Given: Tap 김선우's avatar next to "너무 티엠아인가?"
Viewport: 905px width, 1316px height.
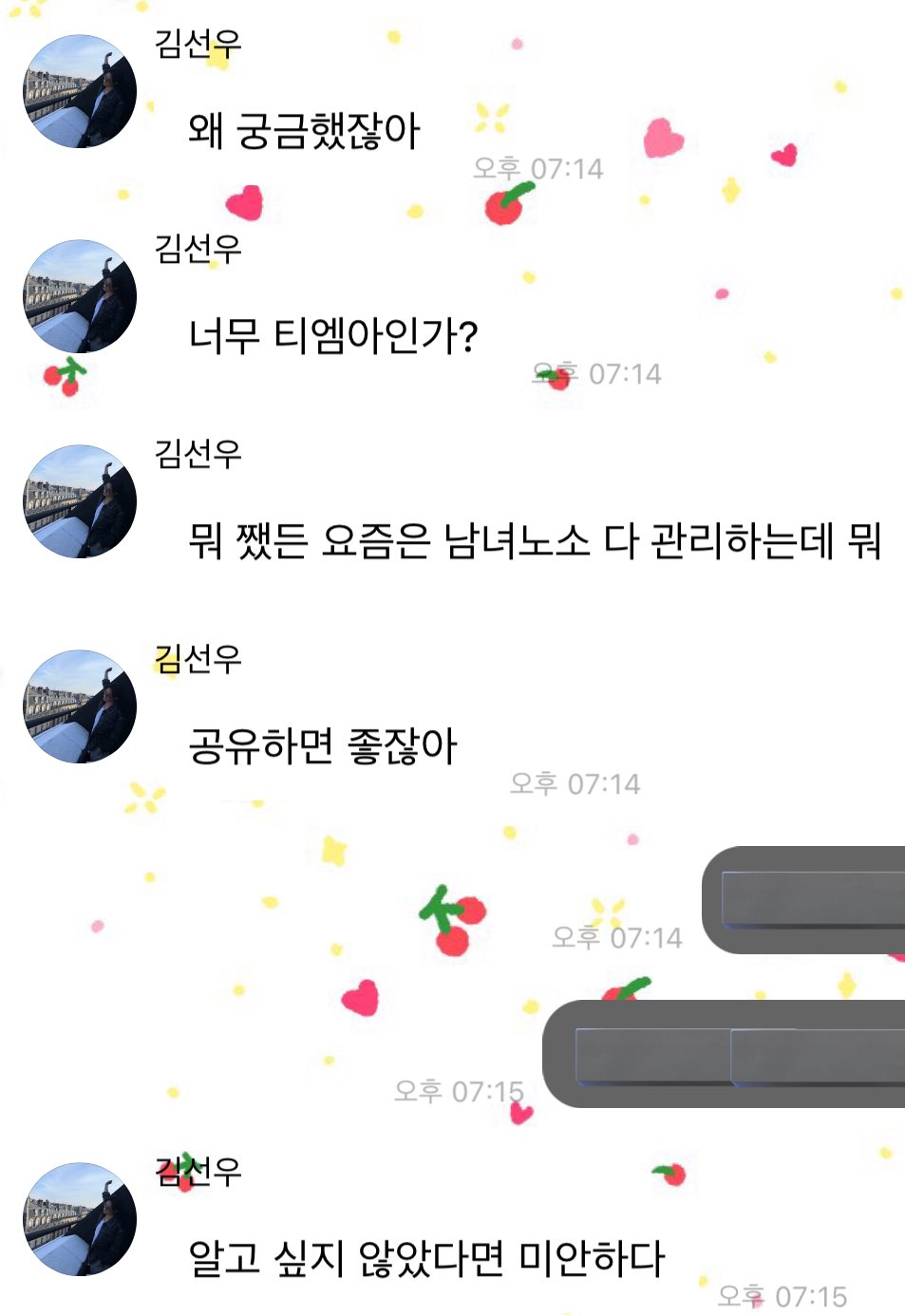Looking at the screenshot, I should coord(80,296).
